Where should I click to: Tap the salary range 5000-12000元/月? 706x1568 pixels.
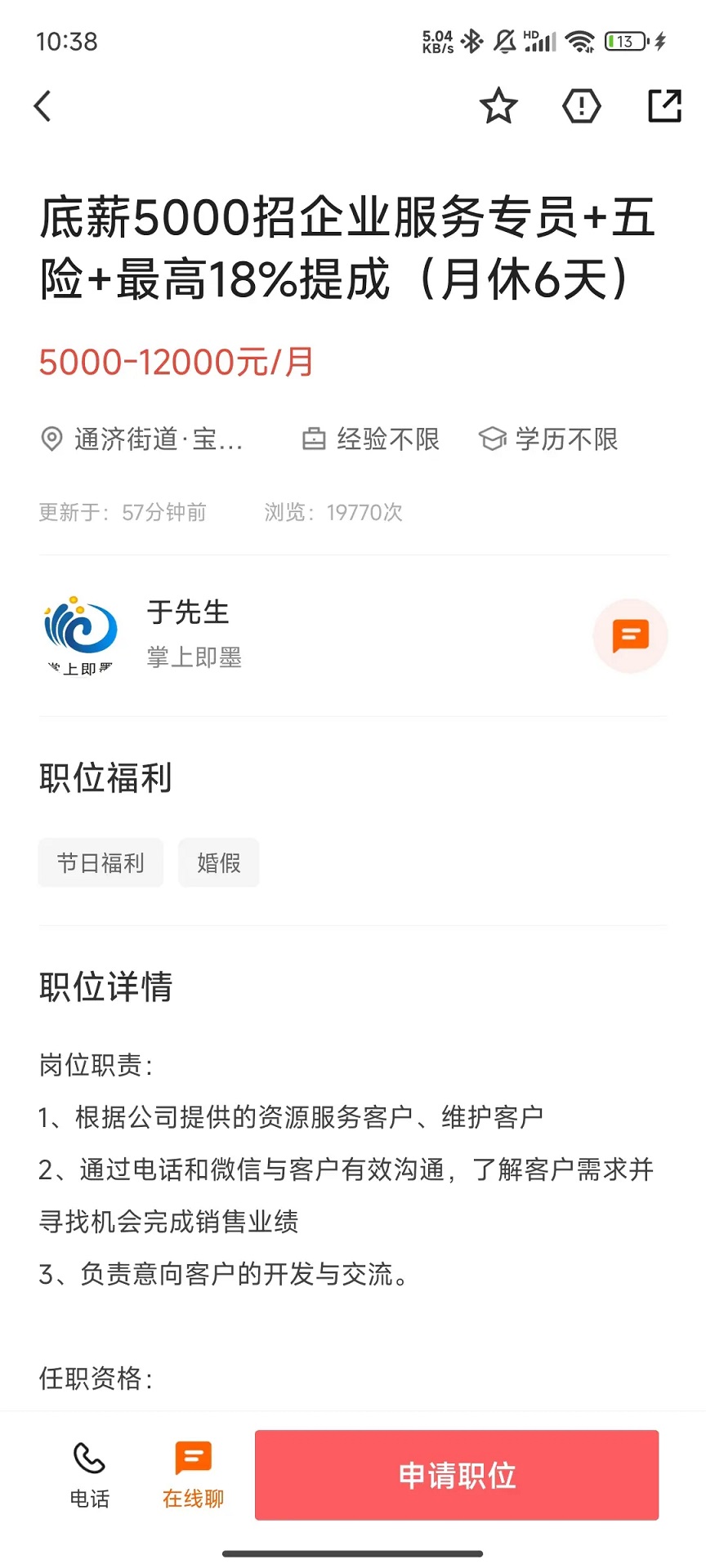pyautogui.click(x=176, y=362)
